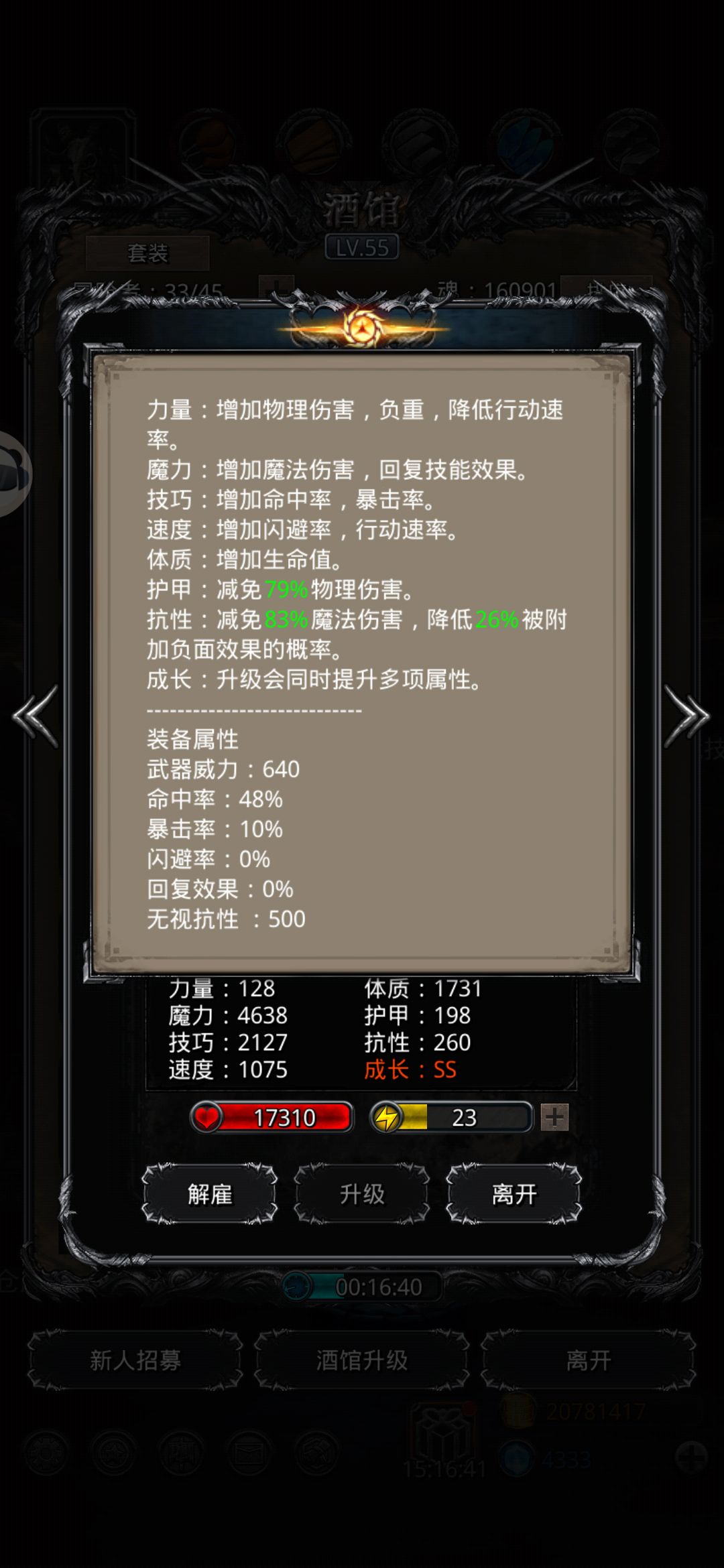Tap 离开 to close the adventurer panel
This screenshot has width=724, height=1568.
coord(514,1194)
